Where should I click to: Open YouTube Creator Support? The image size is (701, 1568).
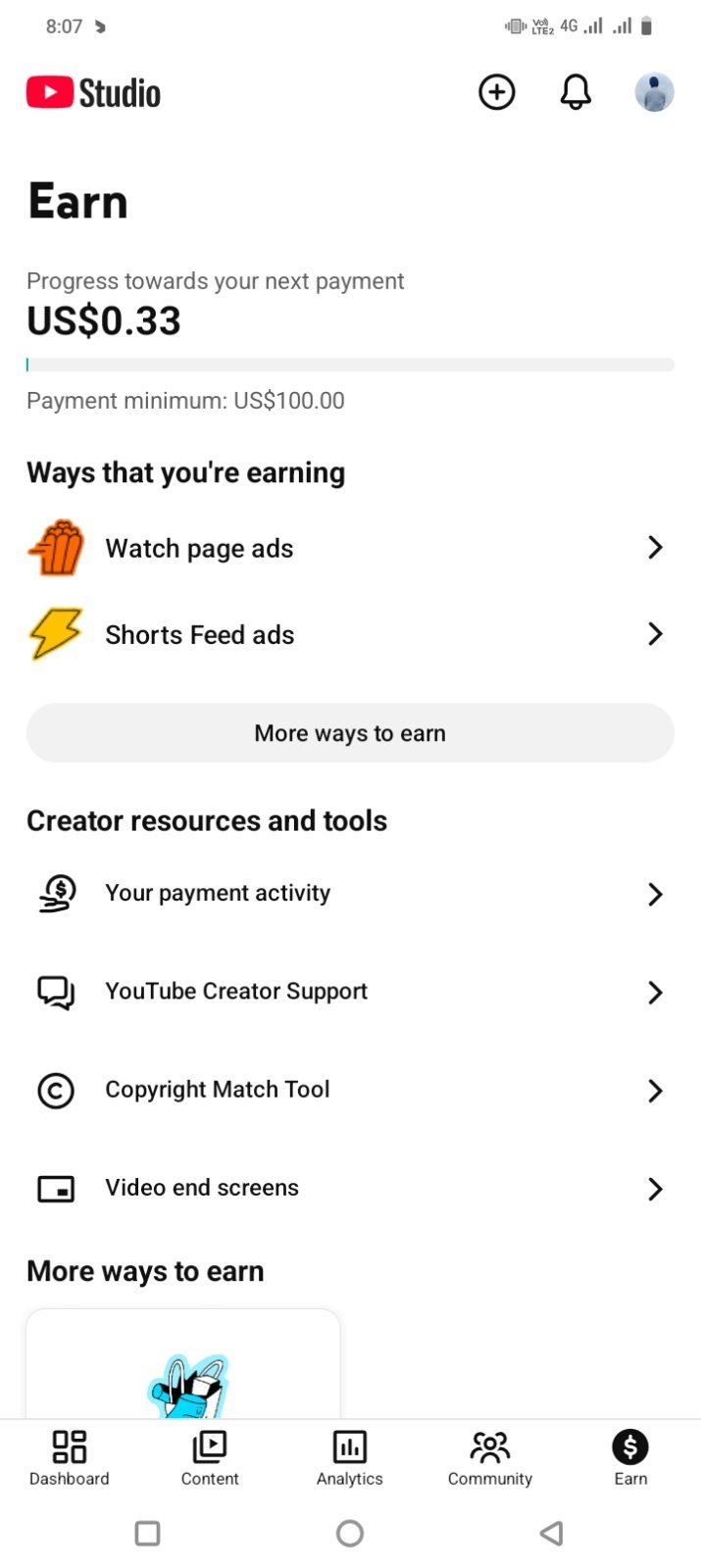click(350, 992)
